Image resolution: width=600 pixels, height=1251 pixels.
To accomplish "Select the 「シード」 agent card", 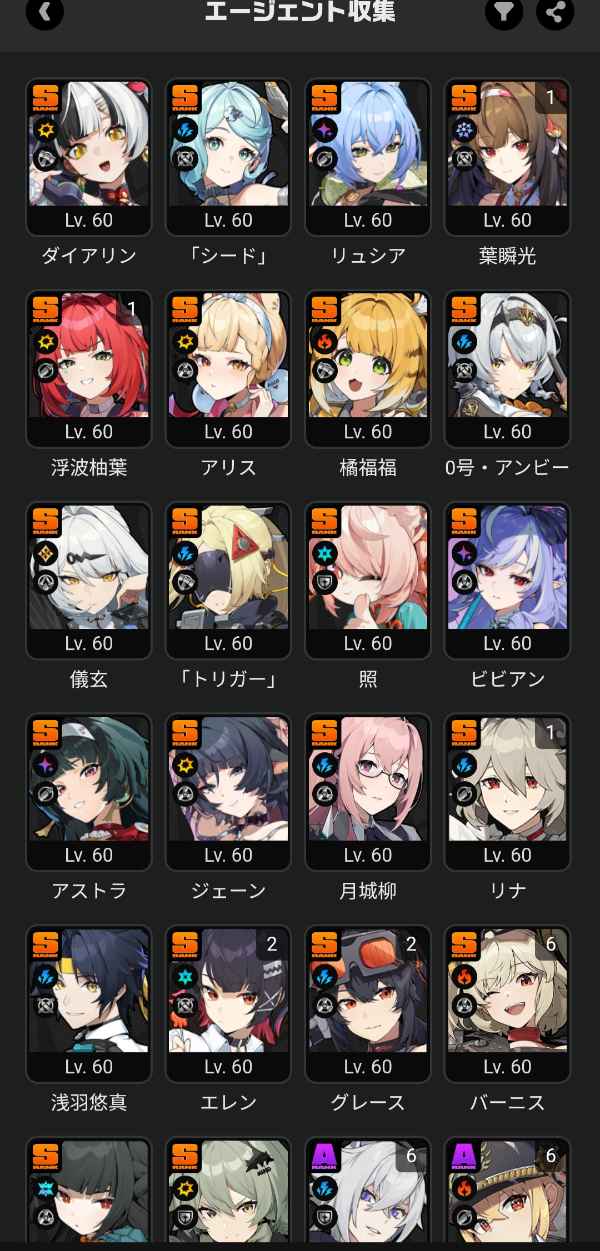I will (228, 157).
